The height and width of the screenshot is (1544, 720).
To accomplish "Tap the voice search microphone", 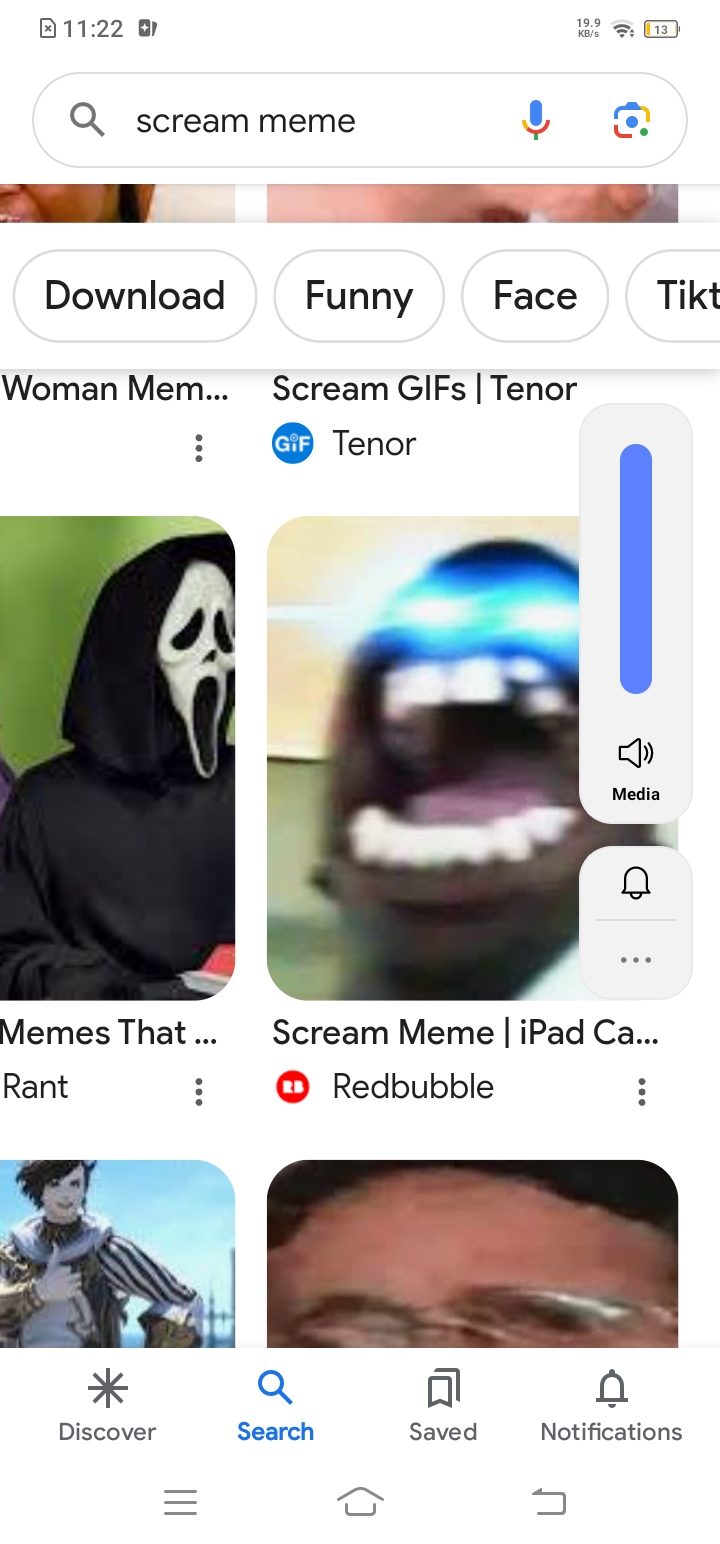I will tap(536, 120).
